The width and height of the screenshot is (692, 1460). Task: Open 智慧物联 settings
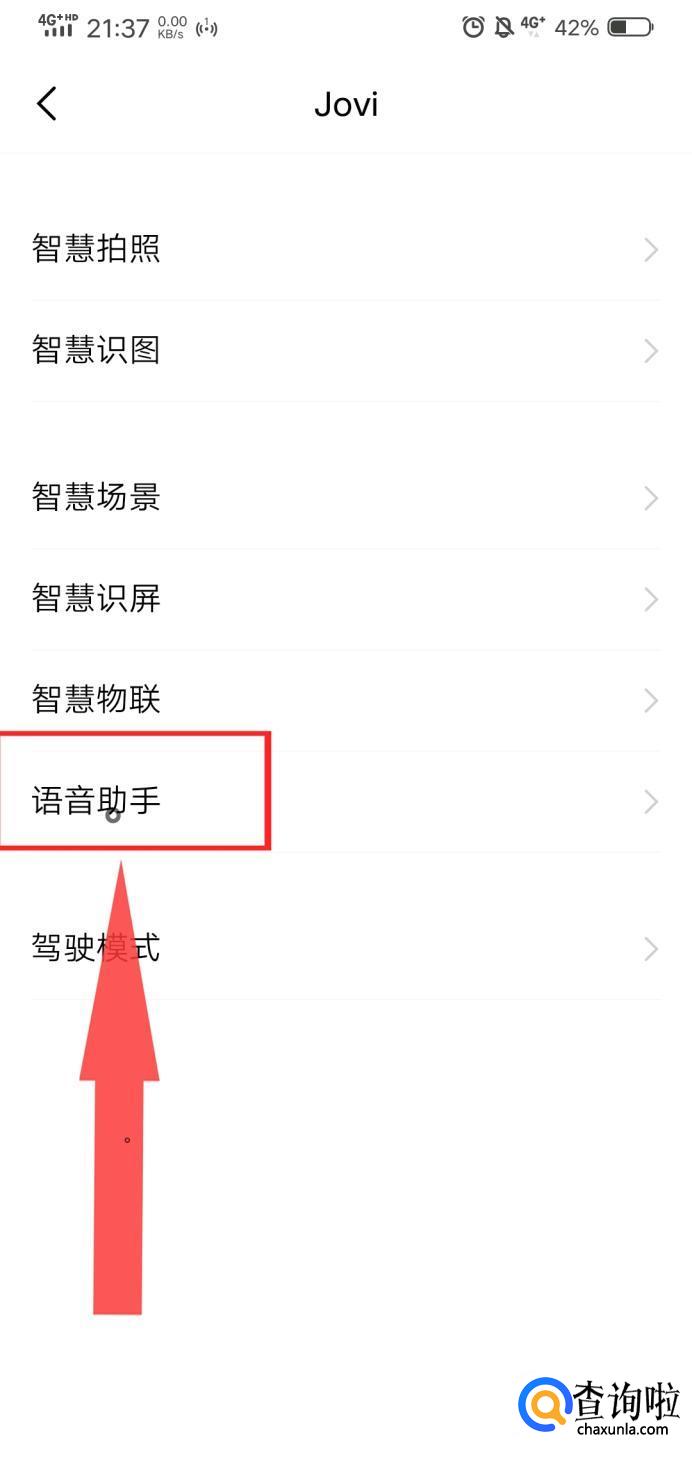coord(346,700)
